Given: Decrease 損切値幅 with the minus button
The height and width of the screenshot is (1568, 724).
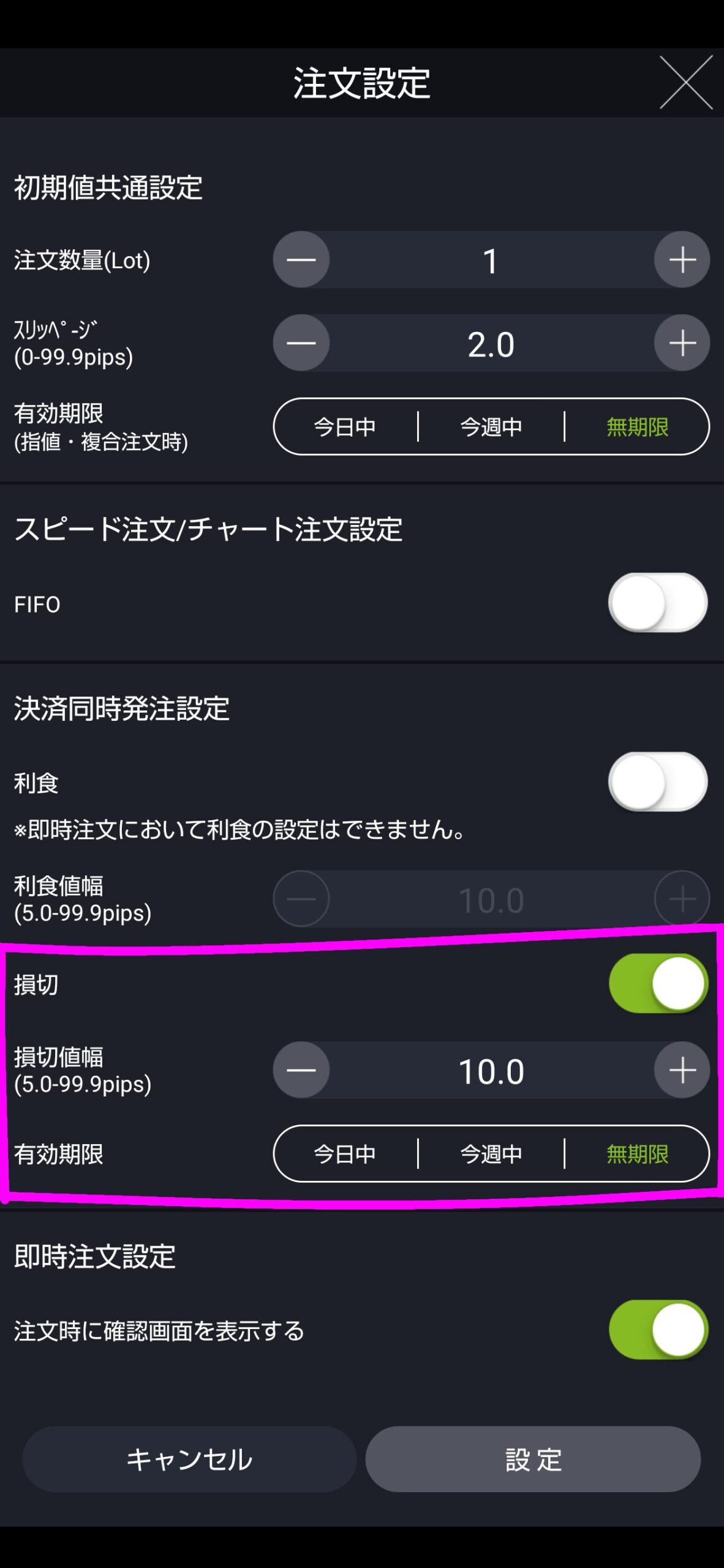Looking at the screenshot, I should coord(301,1070).
